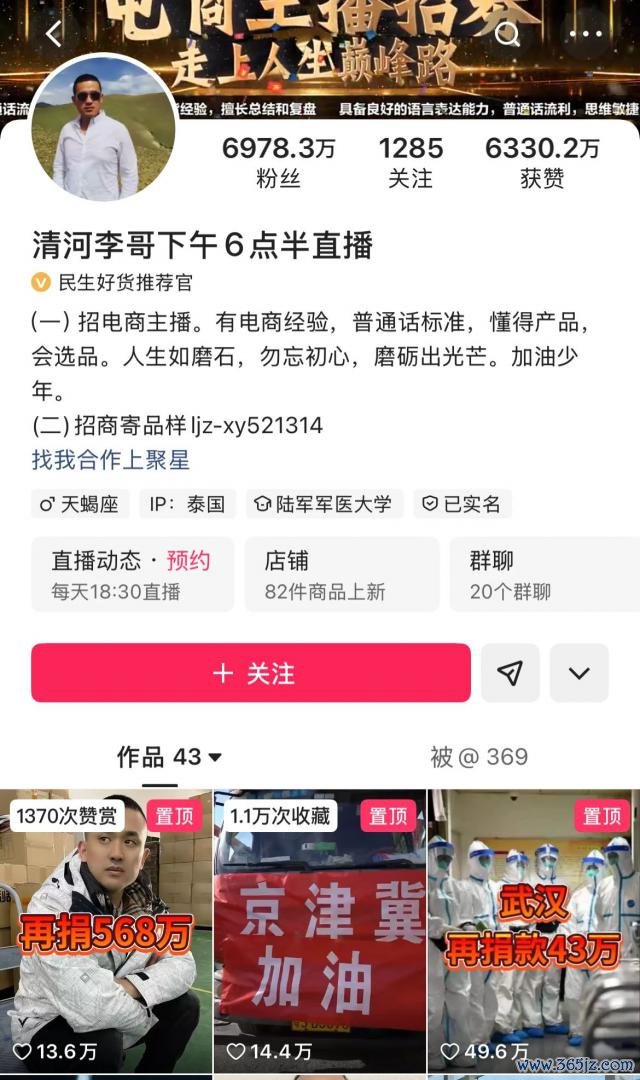Tap the 陆军军医大学 school tag
Viewport: 640px width, 1080px height.
point(324,504)
